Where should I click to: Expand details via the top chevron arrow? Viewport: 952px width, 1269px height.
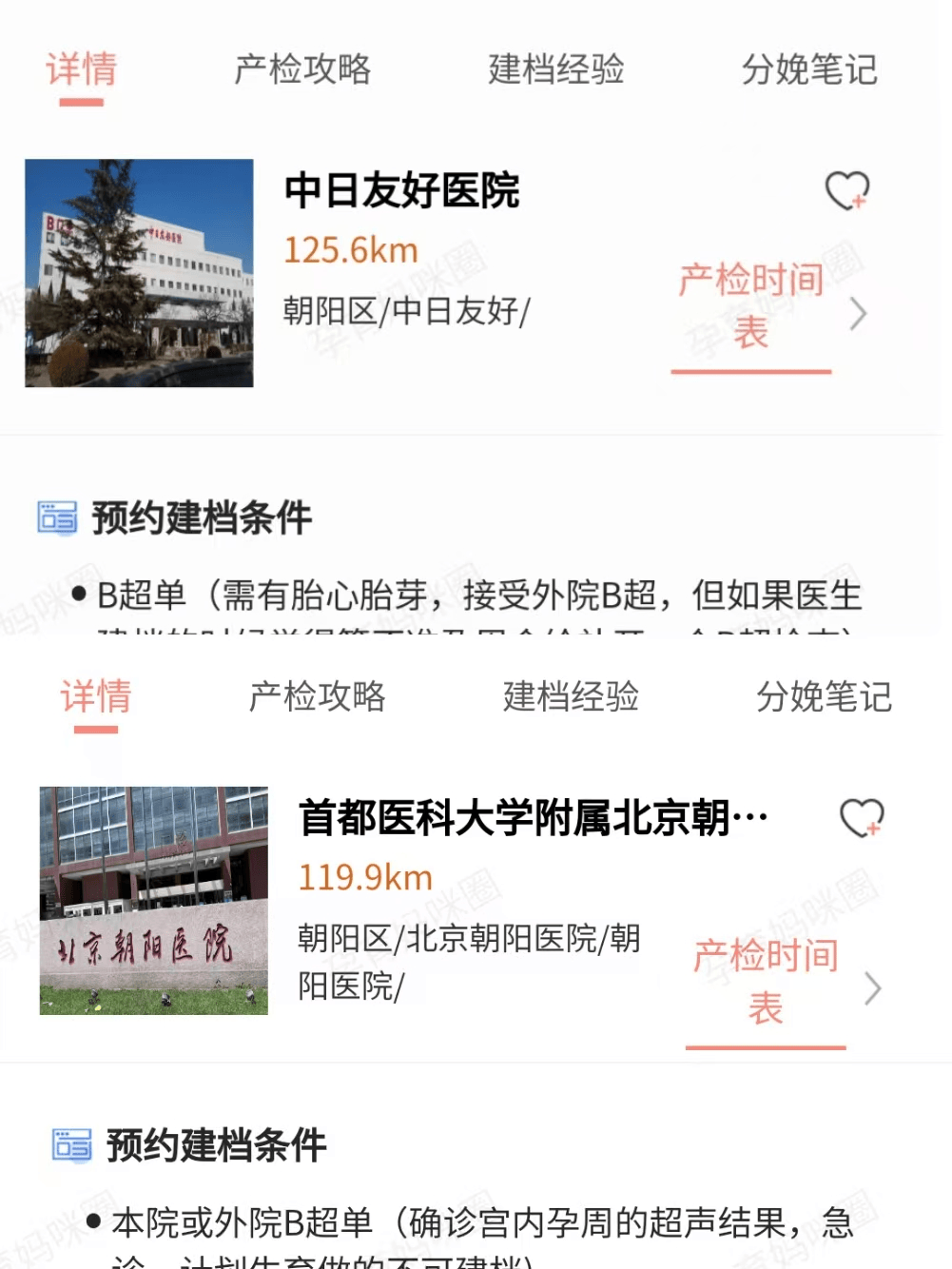coord(859,314)
